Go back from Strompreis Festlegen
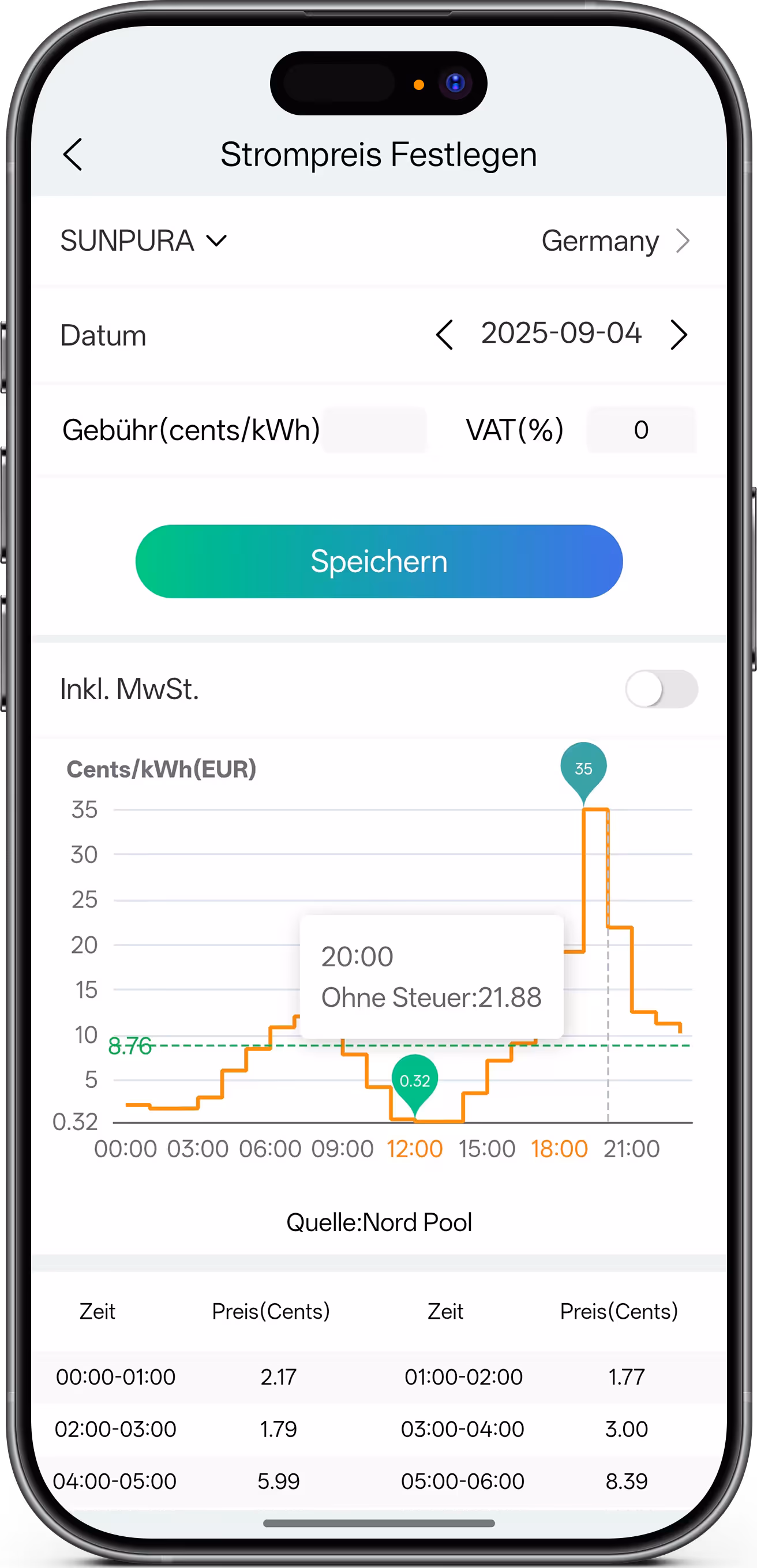This screenshot has height=1568, width=757. pos(73,155)
